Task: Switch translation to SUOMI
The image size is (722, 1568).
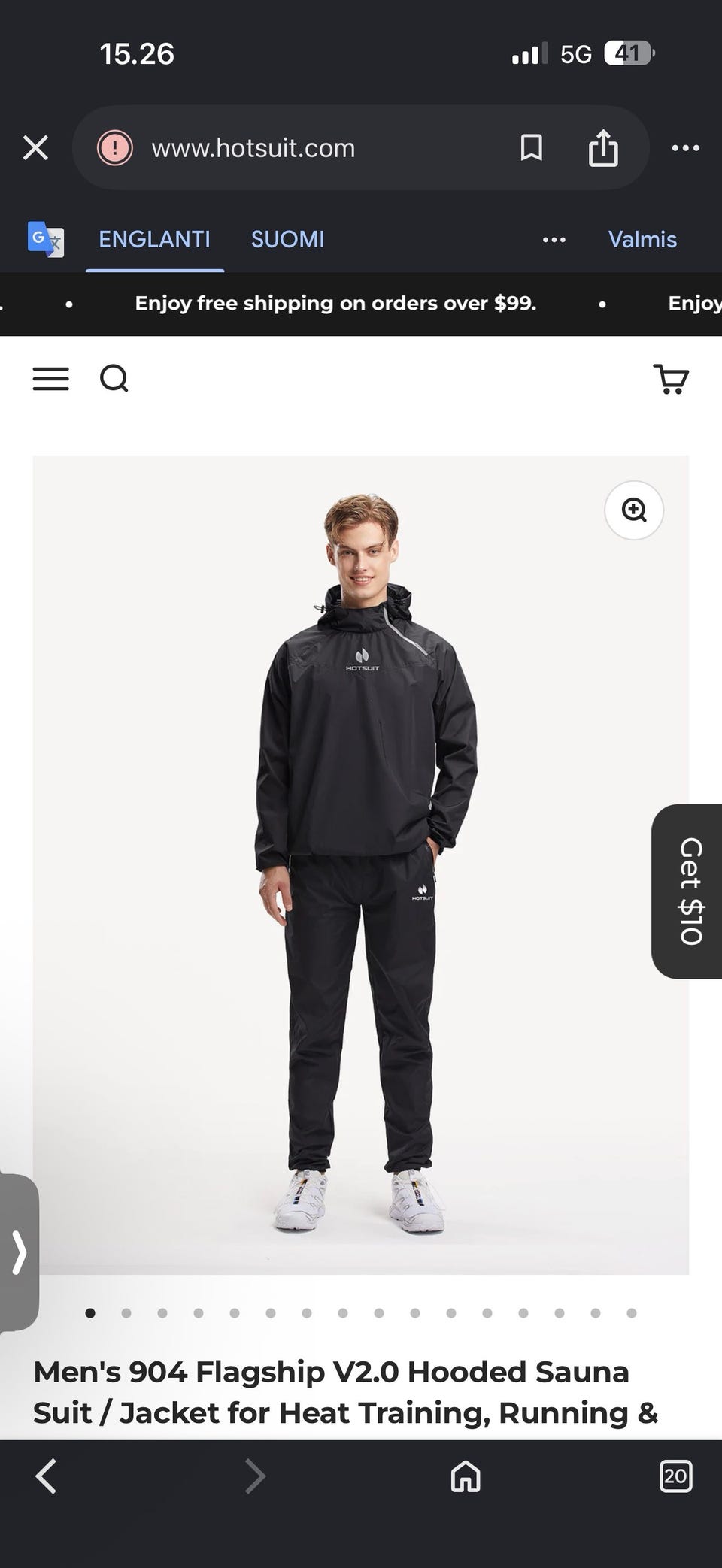Action: coord(288,239)
